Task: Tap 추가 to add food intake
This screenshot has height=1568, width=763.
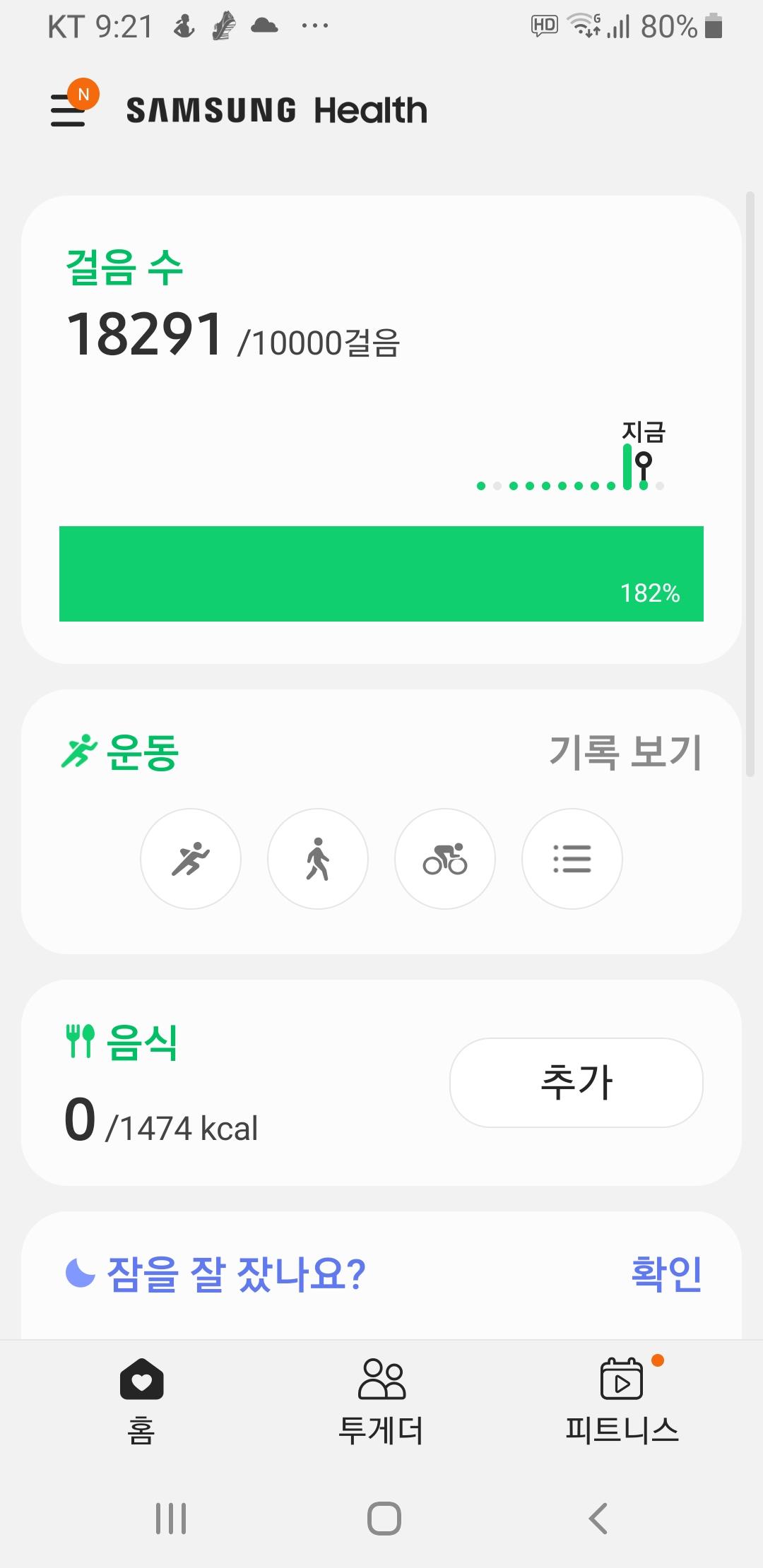Action: point(576,1082)
